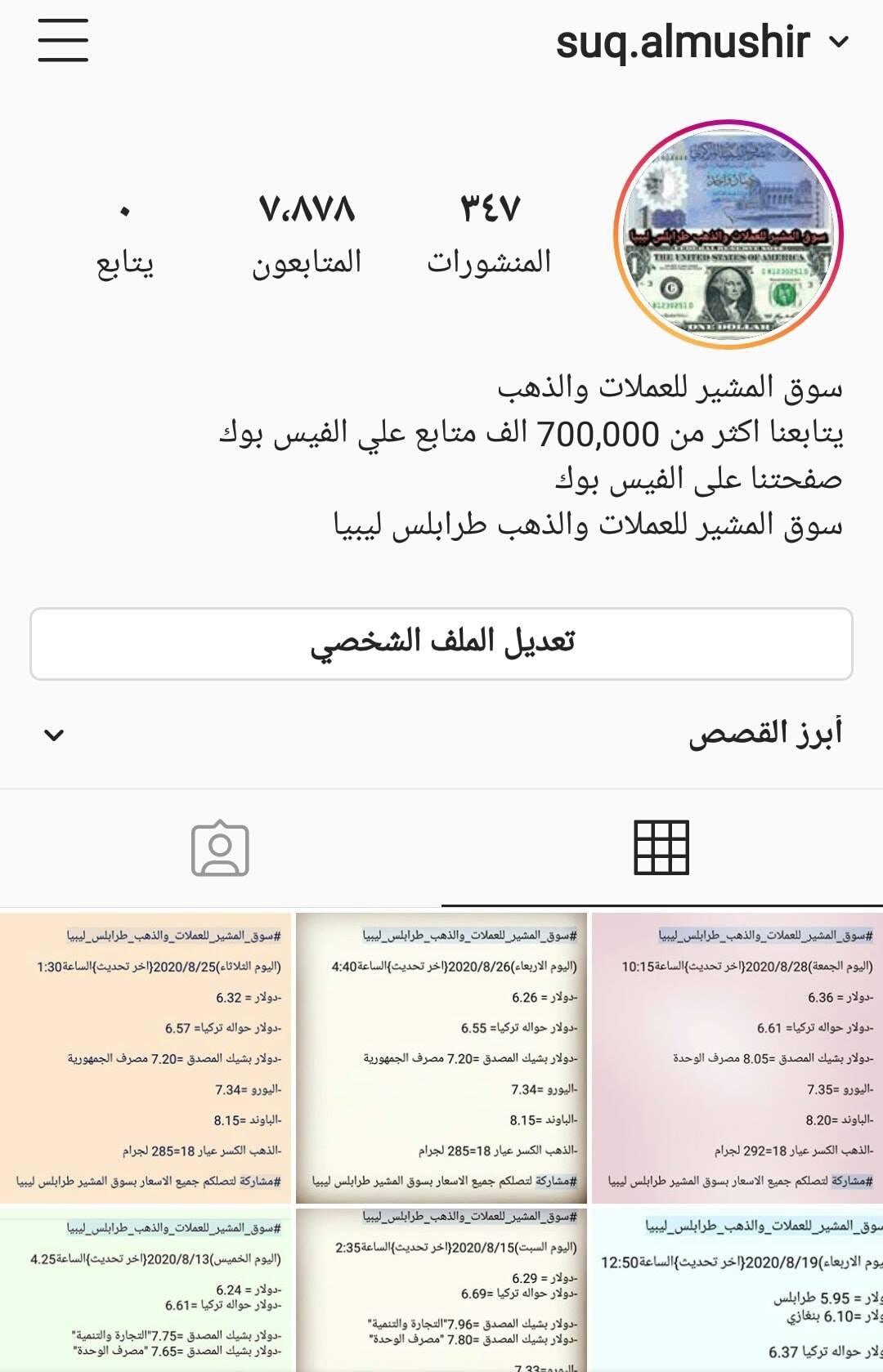Switch to the grid posts tab

pyautogui.click(x=662, y=847)
